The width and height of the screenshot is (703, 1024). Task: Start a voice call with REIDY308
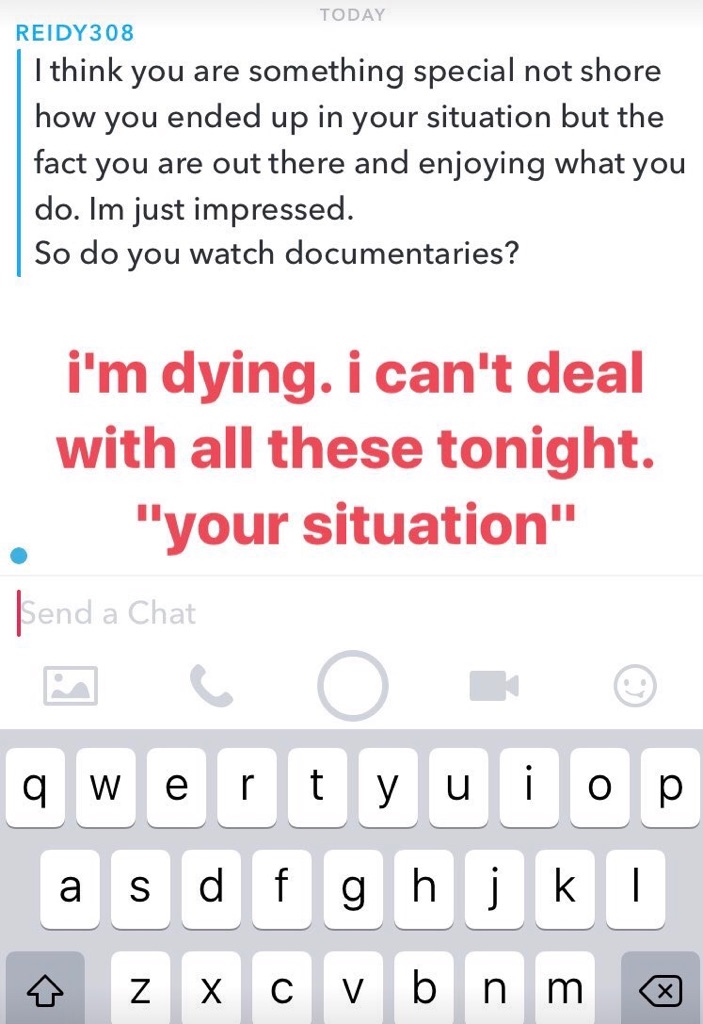click(x=211, y=686)
